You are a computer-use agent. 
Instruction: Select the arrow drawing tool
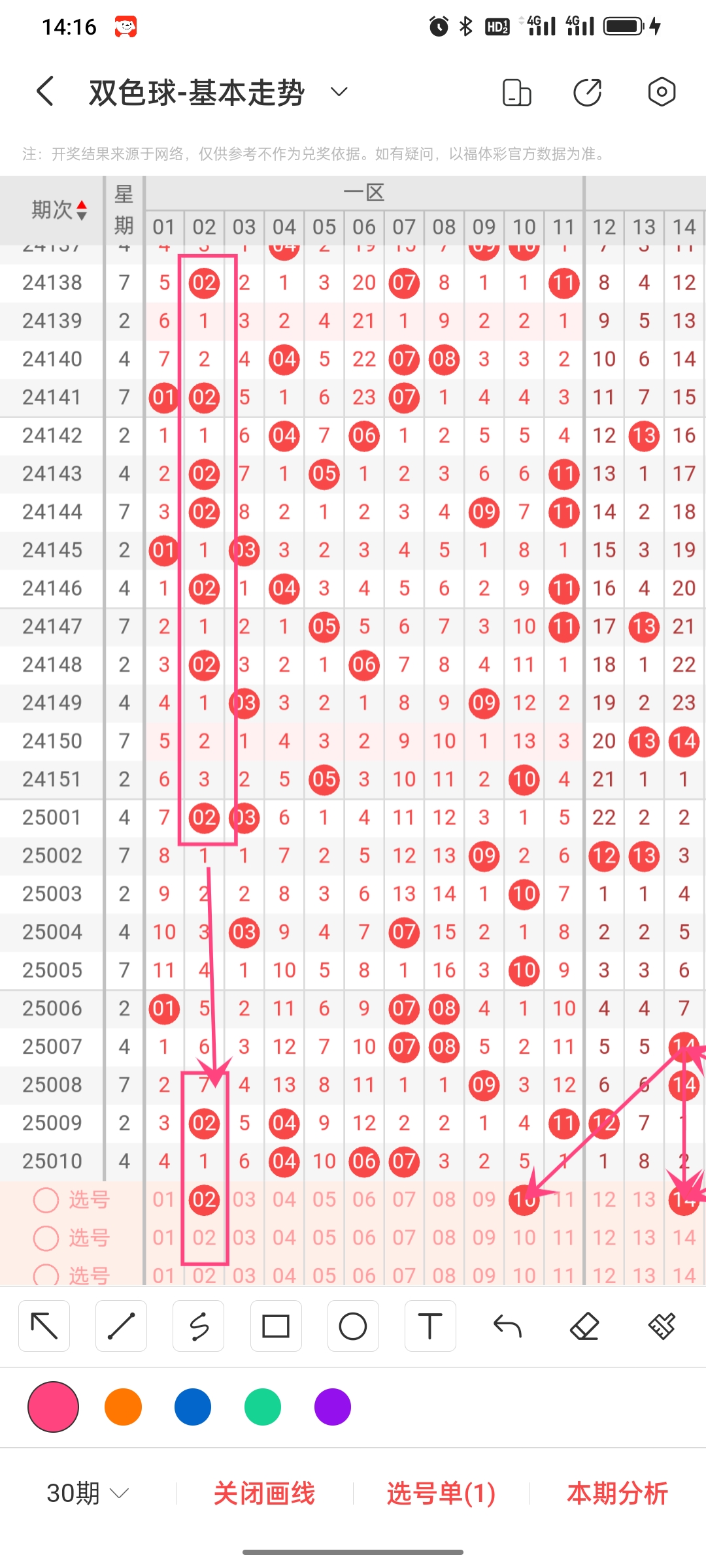pos(44,1326)
